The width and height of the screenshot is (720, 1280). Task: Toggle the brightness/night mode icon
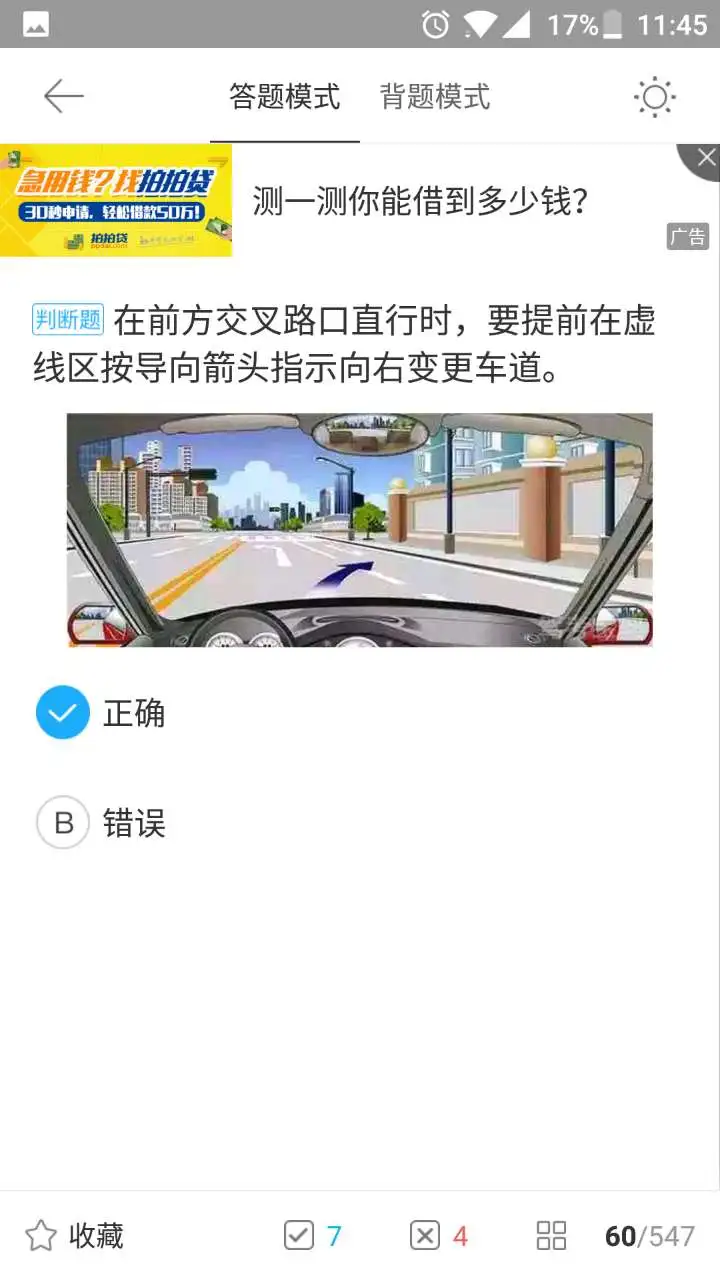(655, 97)
